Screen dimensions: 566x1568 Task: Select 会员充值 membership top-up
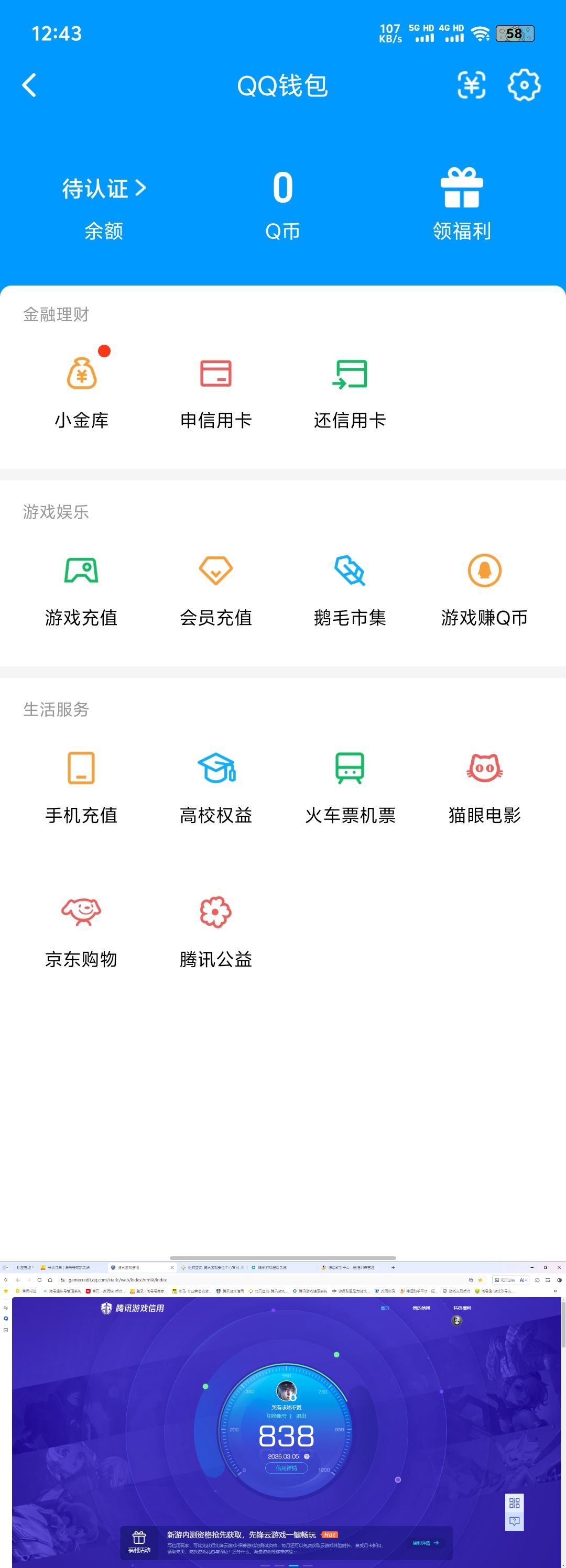215,586
